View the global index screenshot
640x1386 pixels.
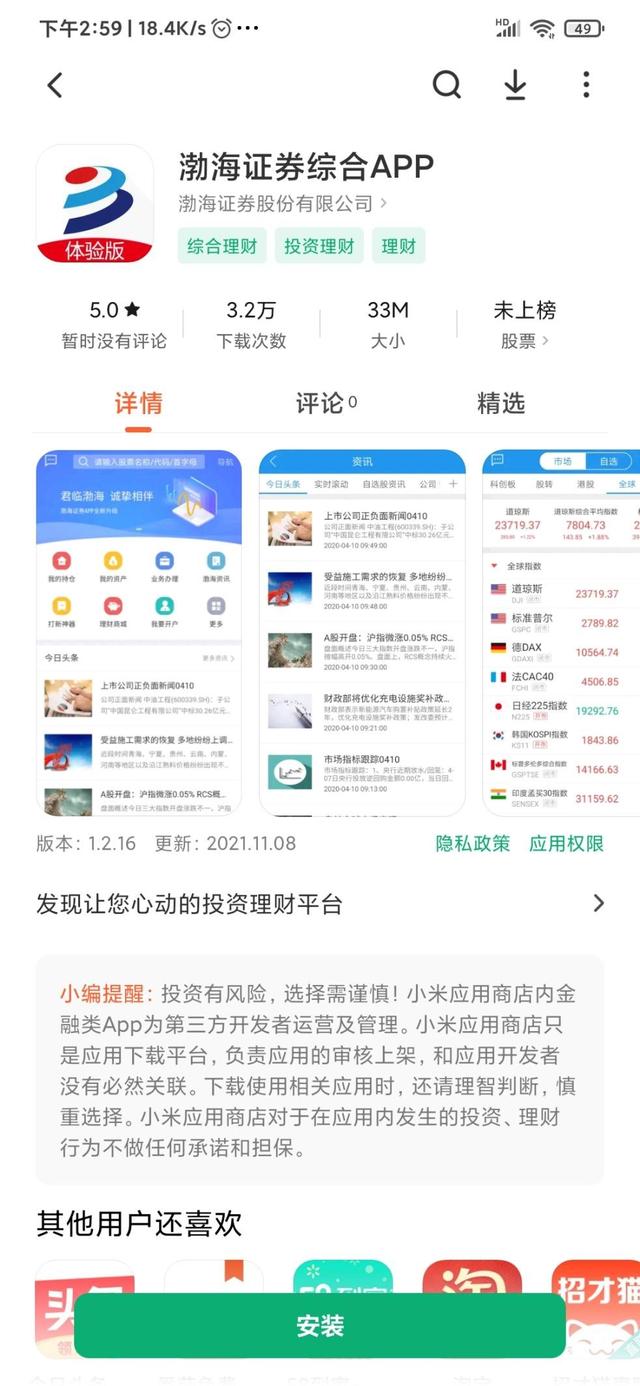562,632
